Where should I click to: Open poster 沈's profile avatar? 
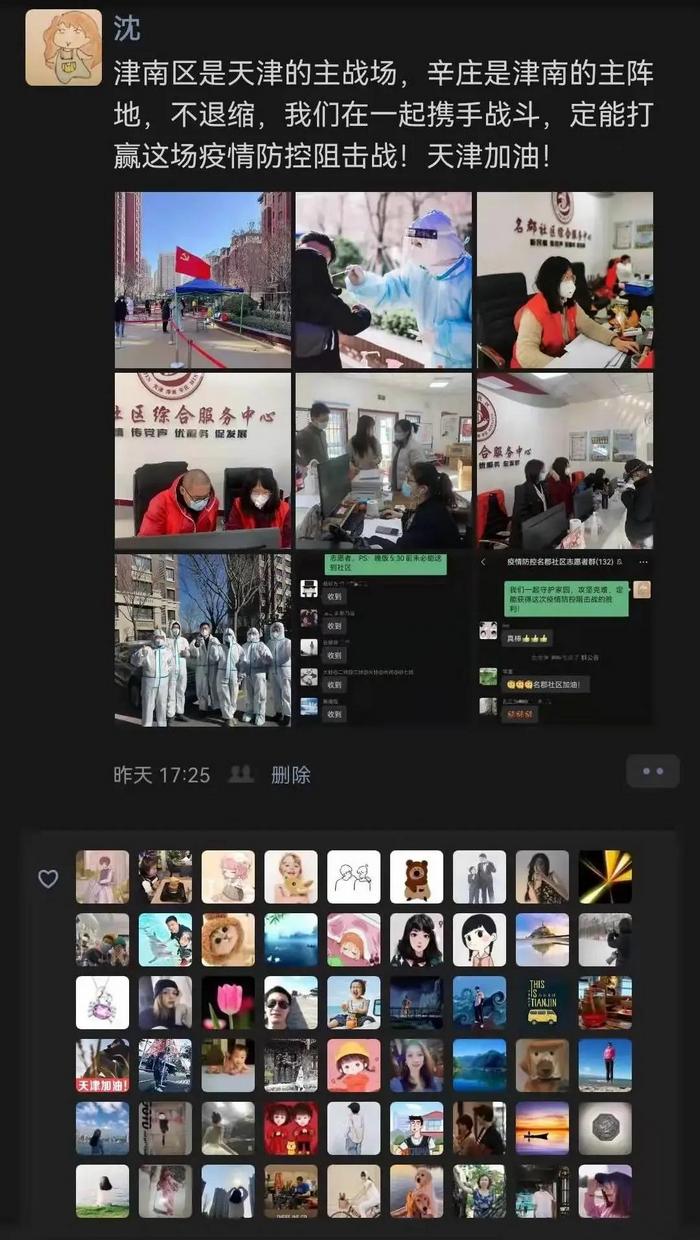pyautogui.click(x=63, y=48)
